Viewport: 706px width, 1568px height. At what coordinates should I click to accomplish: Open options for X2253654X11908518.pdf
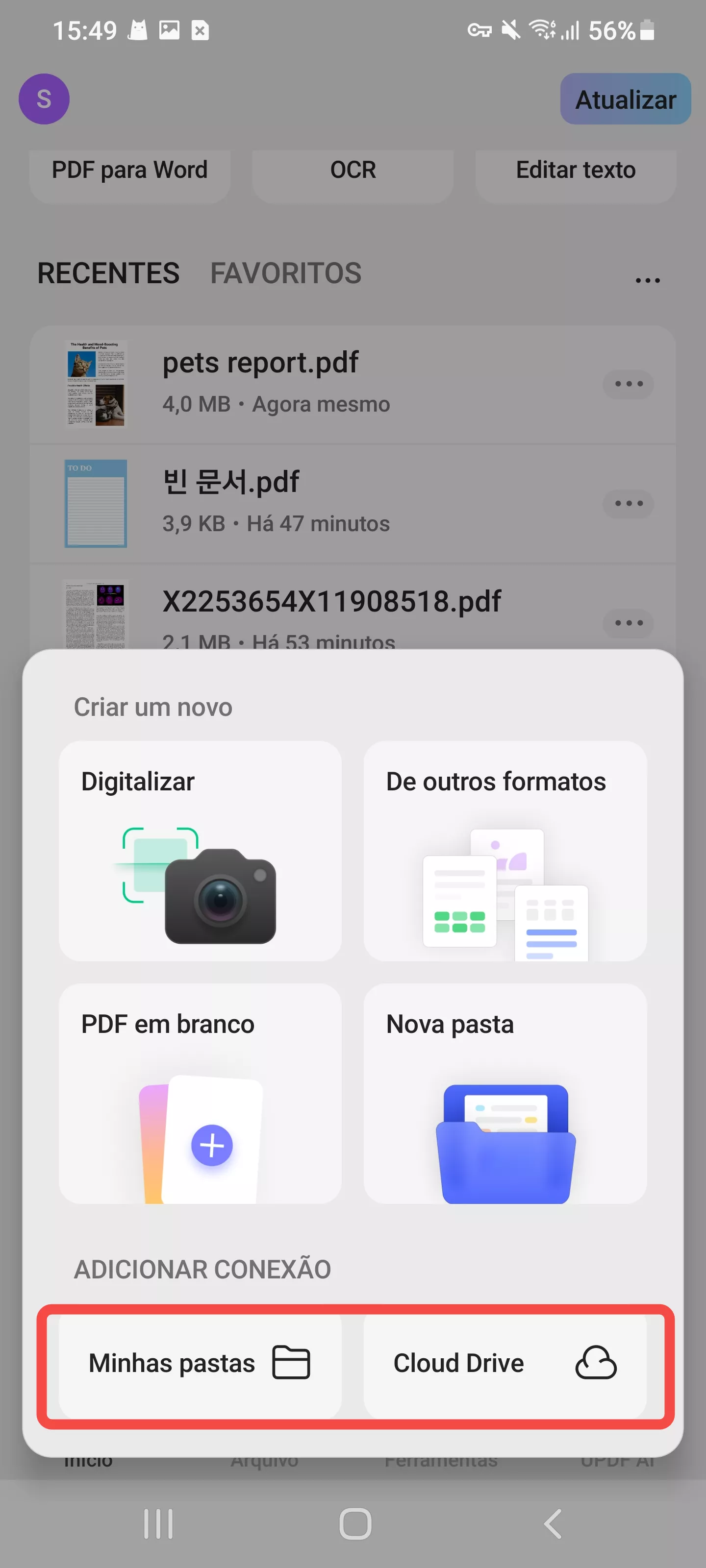tap(628, 623)
